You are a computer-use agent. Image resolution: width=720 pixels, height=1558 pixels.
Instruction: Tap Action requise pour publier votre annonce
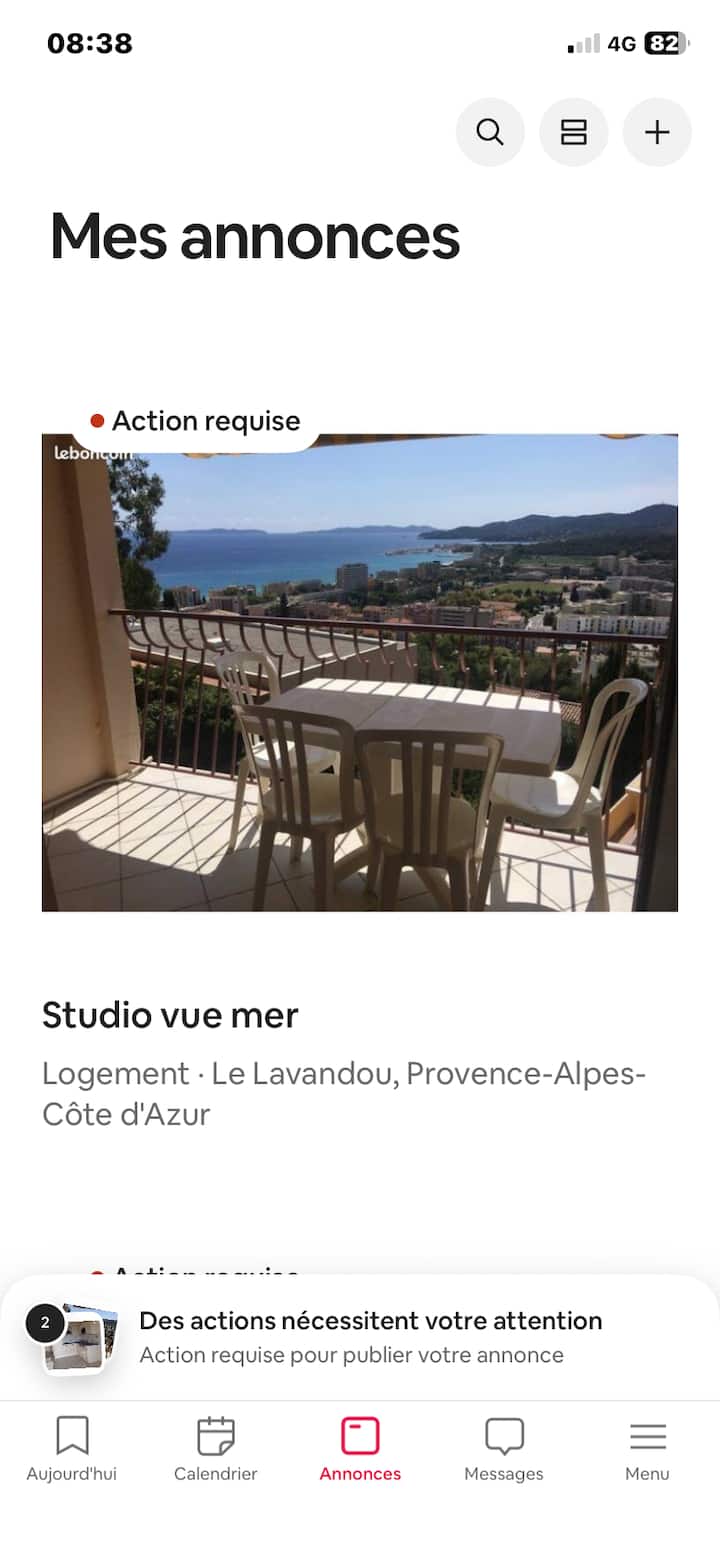[x=352, y=1355]
